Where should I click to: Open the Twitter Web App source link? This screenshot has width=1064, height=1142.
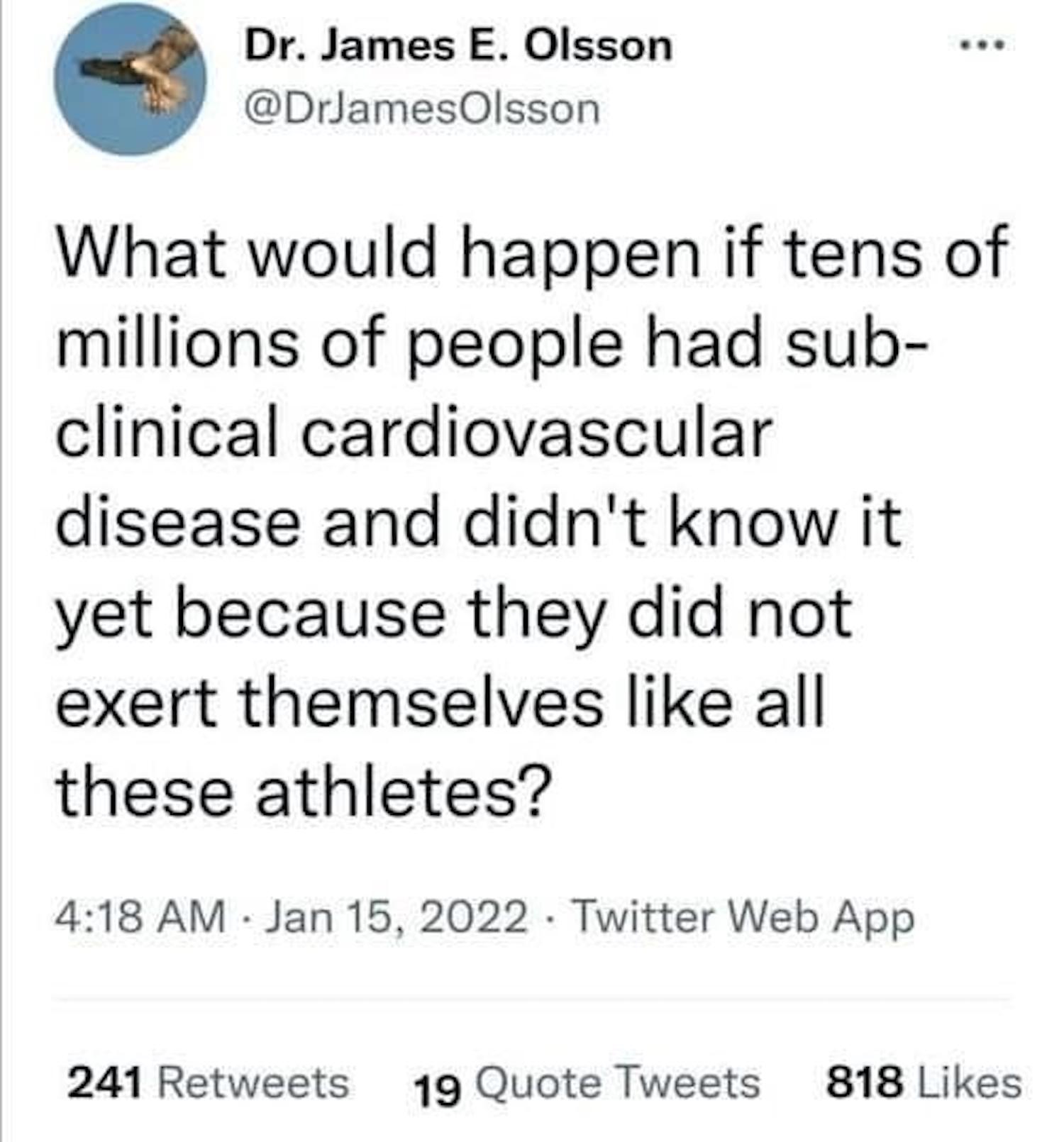(743, 916)
